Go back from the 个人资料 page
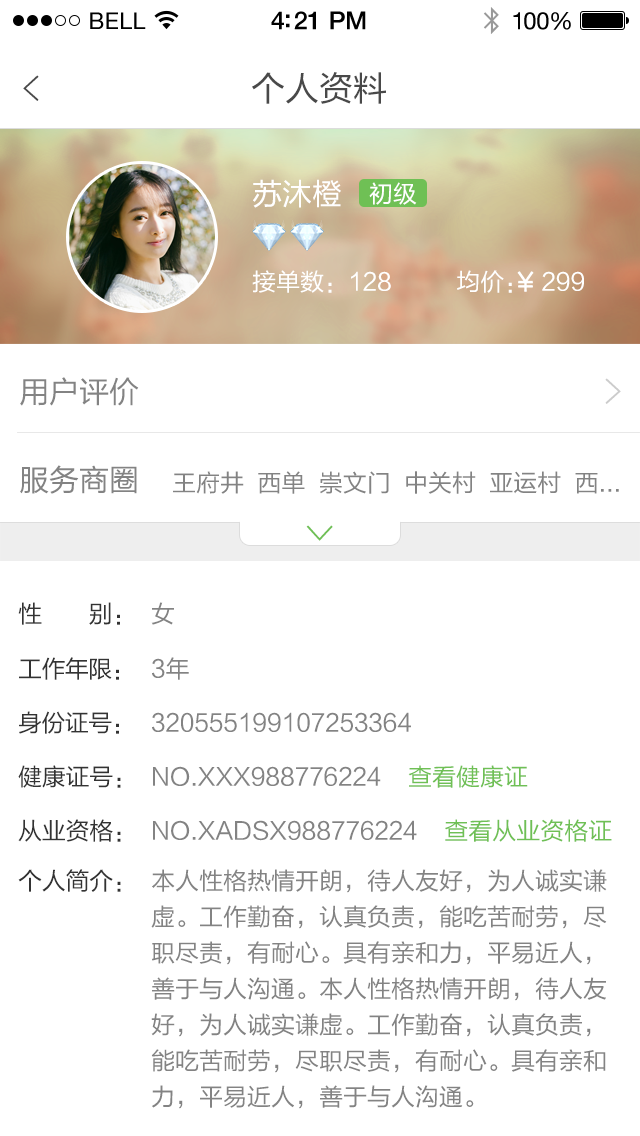Image resolution: width=640 pixels, height=1136 pixels. 32,89
